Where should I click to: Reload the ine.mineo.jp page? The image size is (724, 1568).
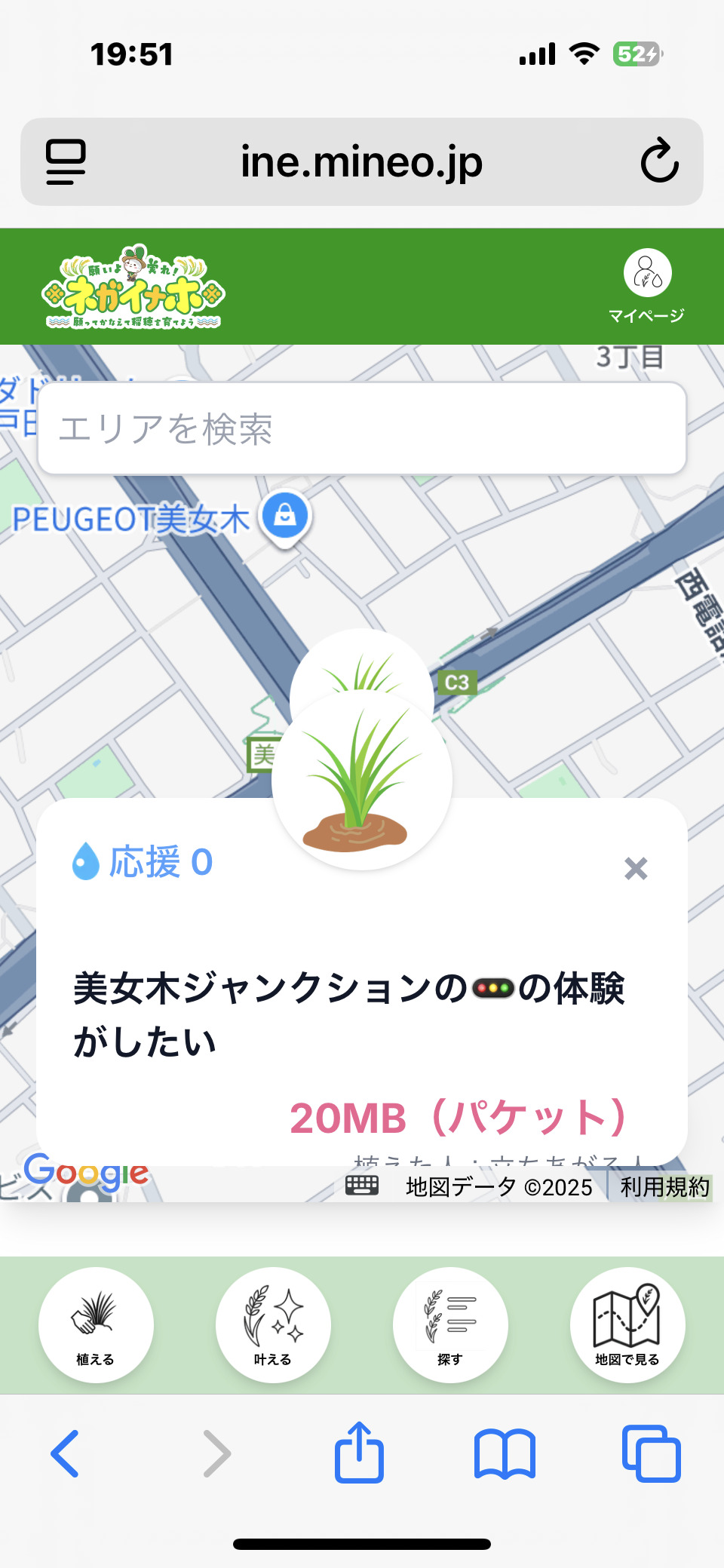coord(659,161)
